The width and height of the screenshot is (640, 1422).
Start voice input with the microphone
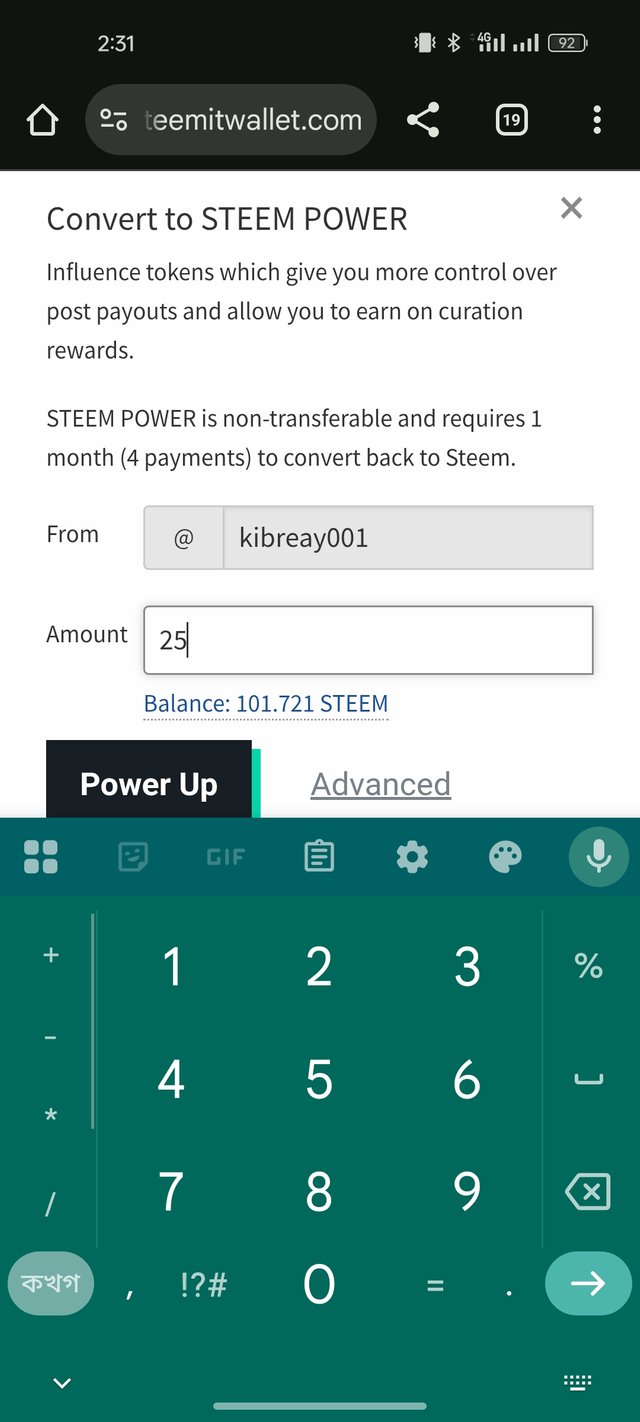point(598,857)
